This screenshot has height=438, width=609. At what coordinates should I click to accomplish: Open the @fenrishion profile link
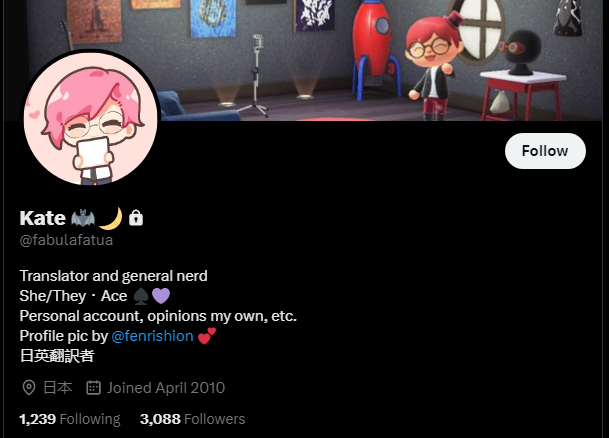click(x=152, y=336)
